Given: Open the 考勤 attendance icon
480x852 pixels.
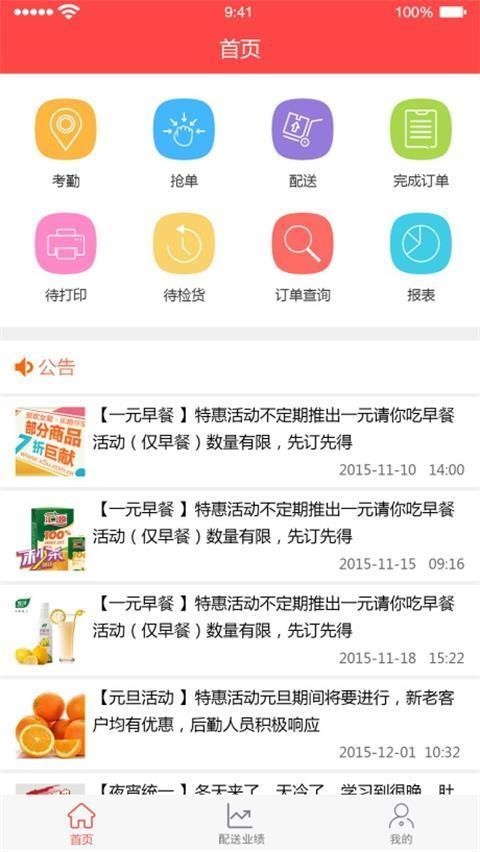Looking at the screenshot, I should coord(65,129).
